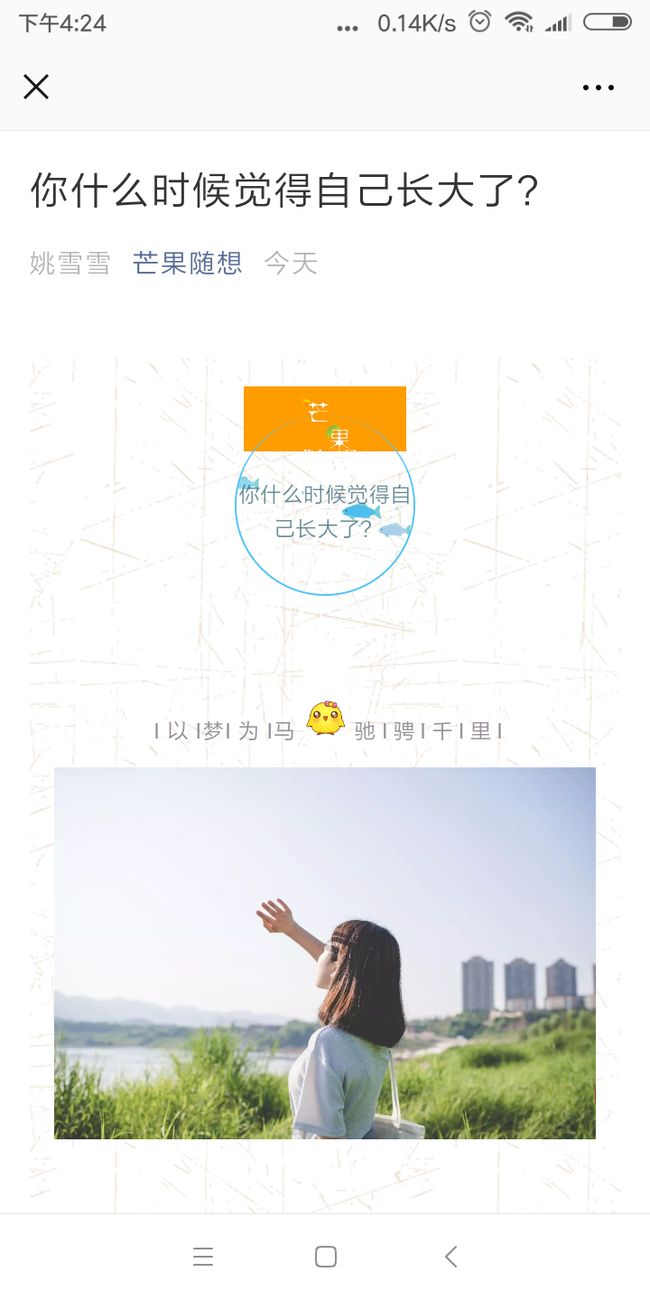
Task: Go back using system navigation
Action: point(451,1257)
